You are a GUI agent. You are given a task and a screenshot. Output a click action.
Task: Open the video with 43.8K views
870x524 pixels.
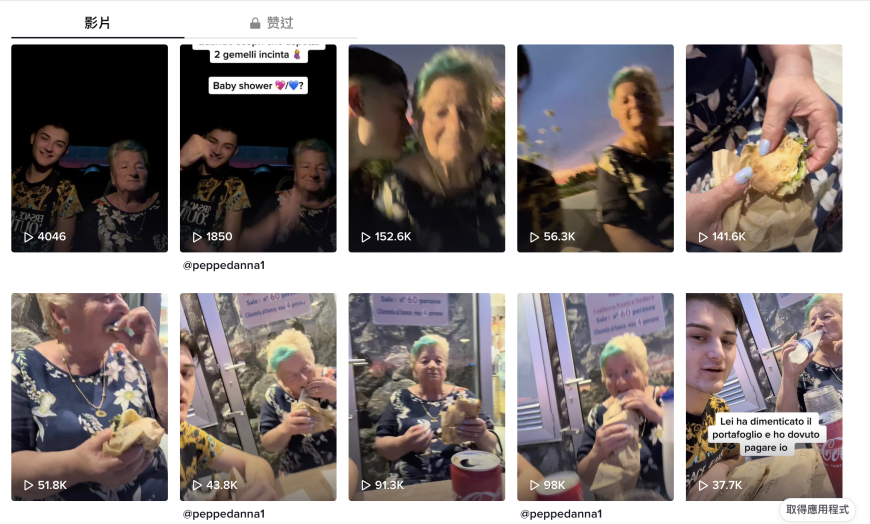258,396
